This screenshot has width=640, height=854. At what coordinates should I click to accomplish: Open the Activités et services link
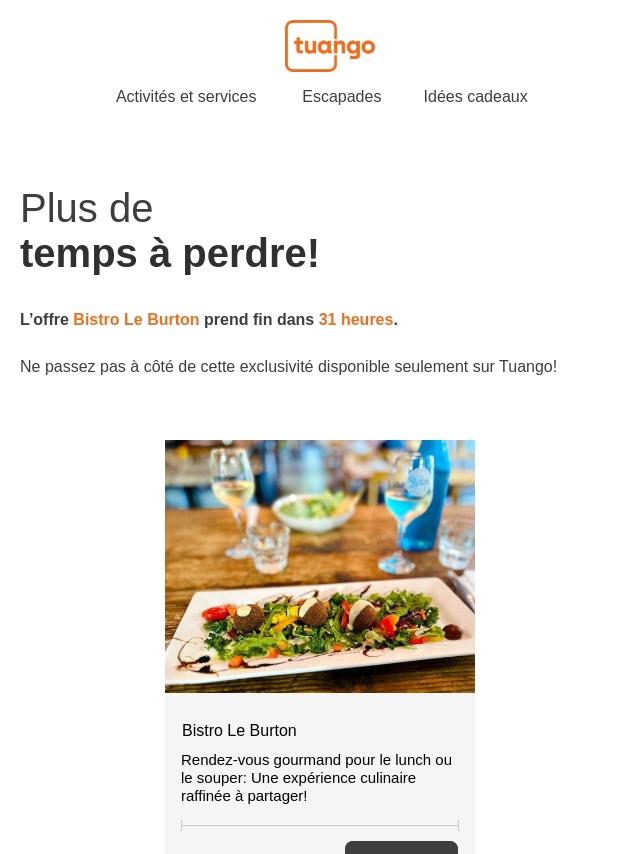click(186, 97)
